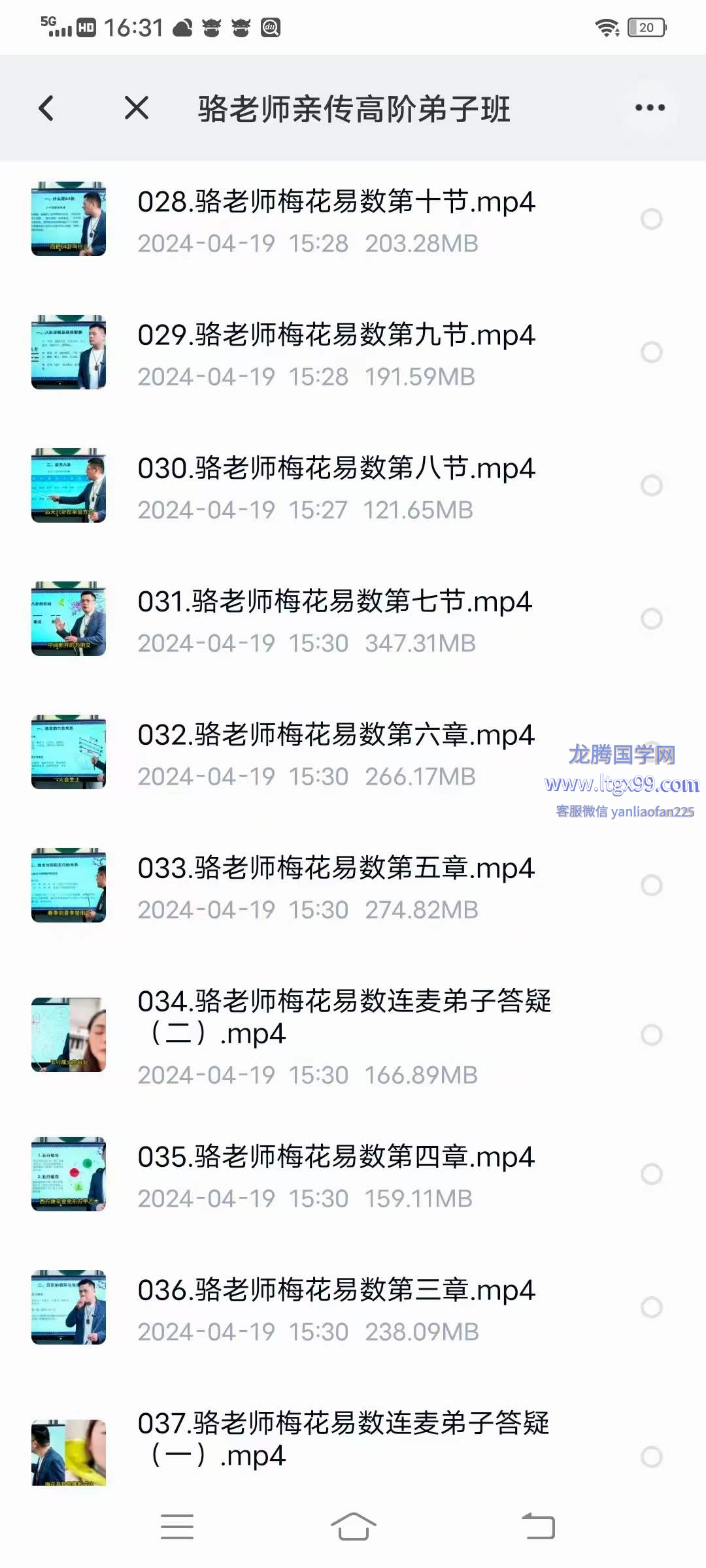Close the folder page with the X icon
Image resolution: width=706 pixels, height=1568 pixels.
(137, 108)
